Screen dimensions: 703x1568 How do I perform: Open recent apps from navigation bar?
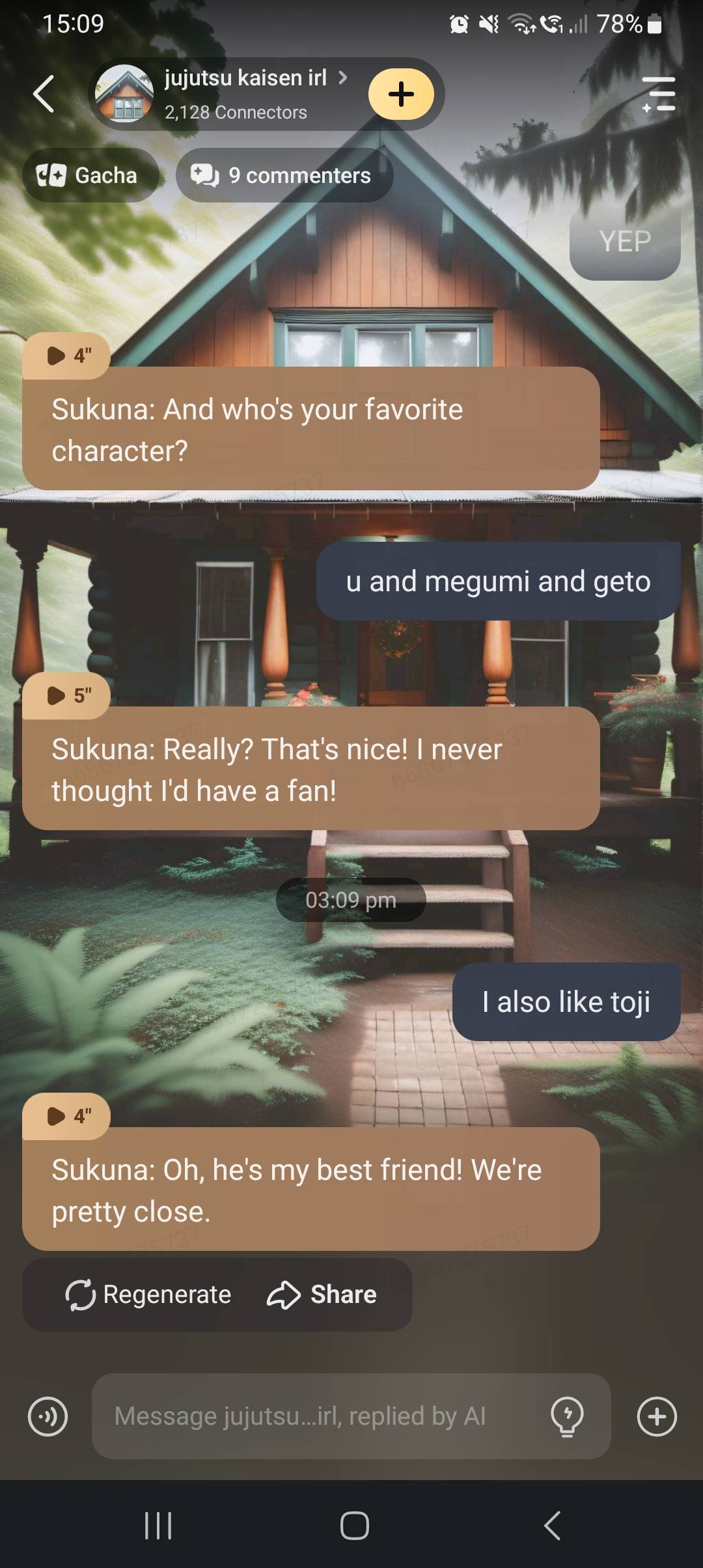click(158, 1525)
